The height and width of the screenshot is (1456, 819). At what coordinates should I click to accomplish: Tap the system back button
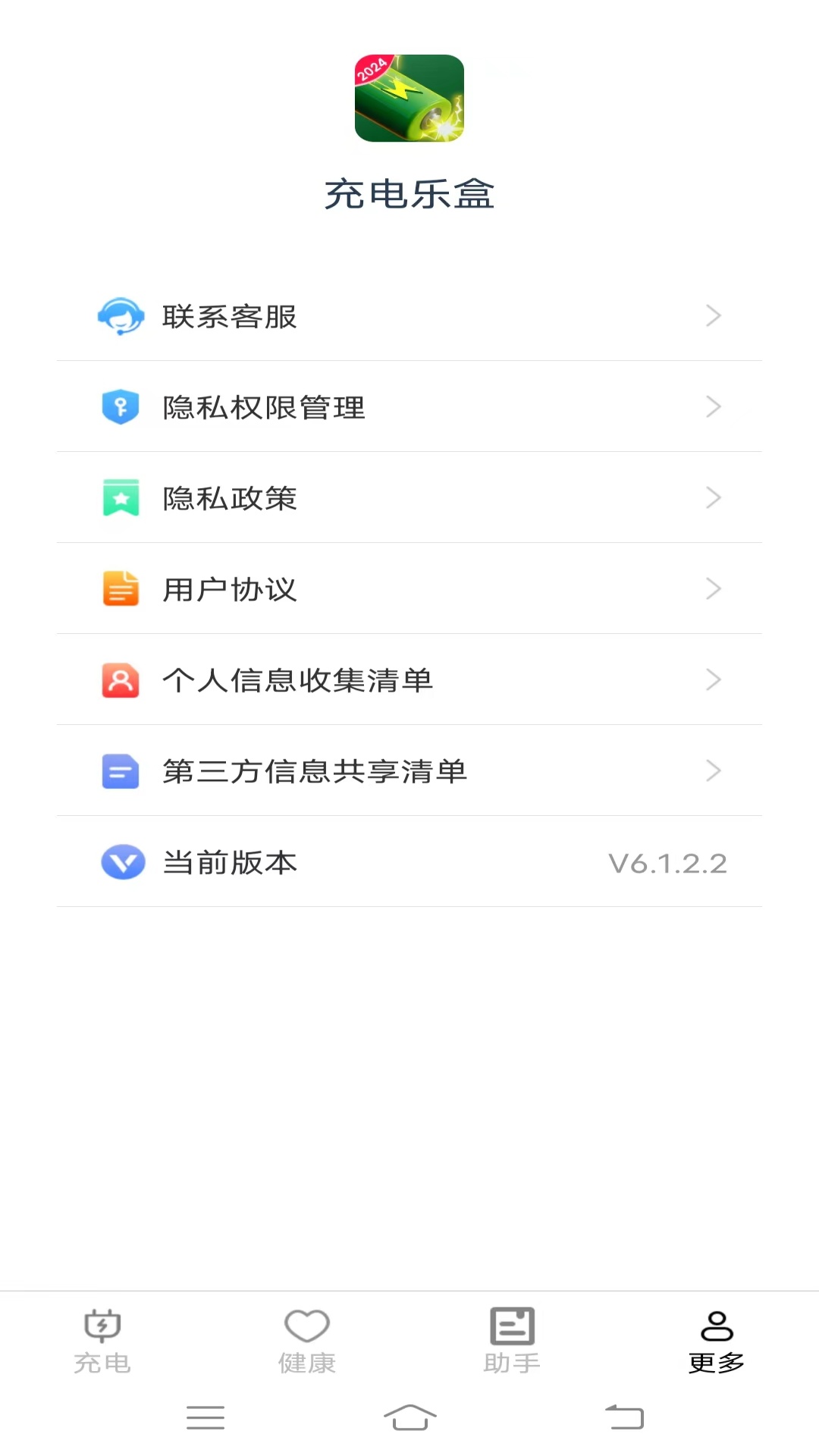pyautogui.click(x=624, y=1417)
